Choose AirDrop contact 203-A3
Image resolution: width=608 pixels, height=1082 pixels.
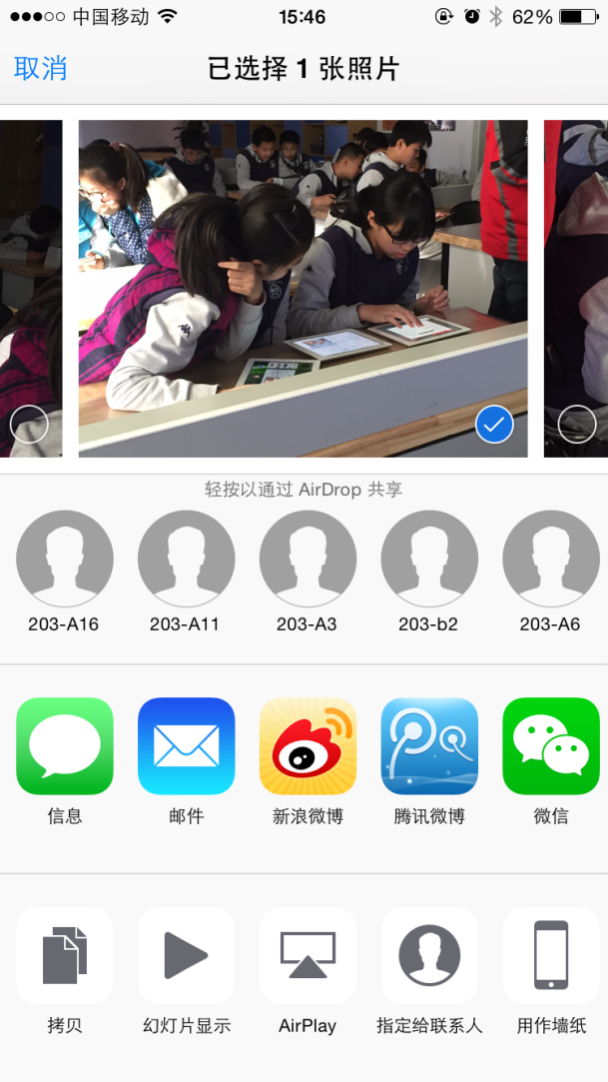point(308,559)
